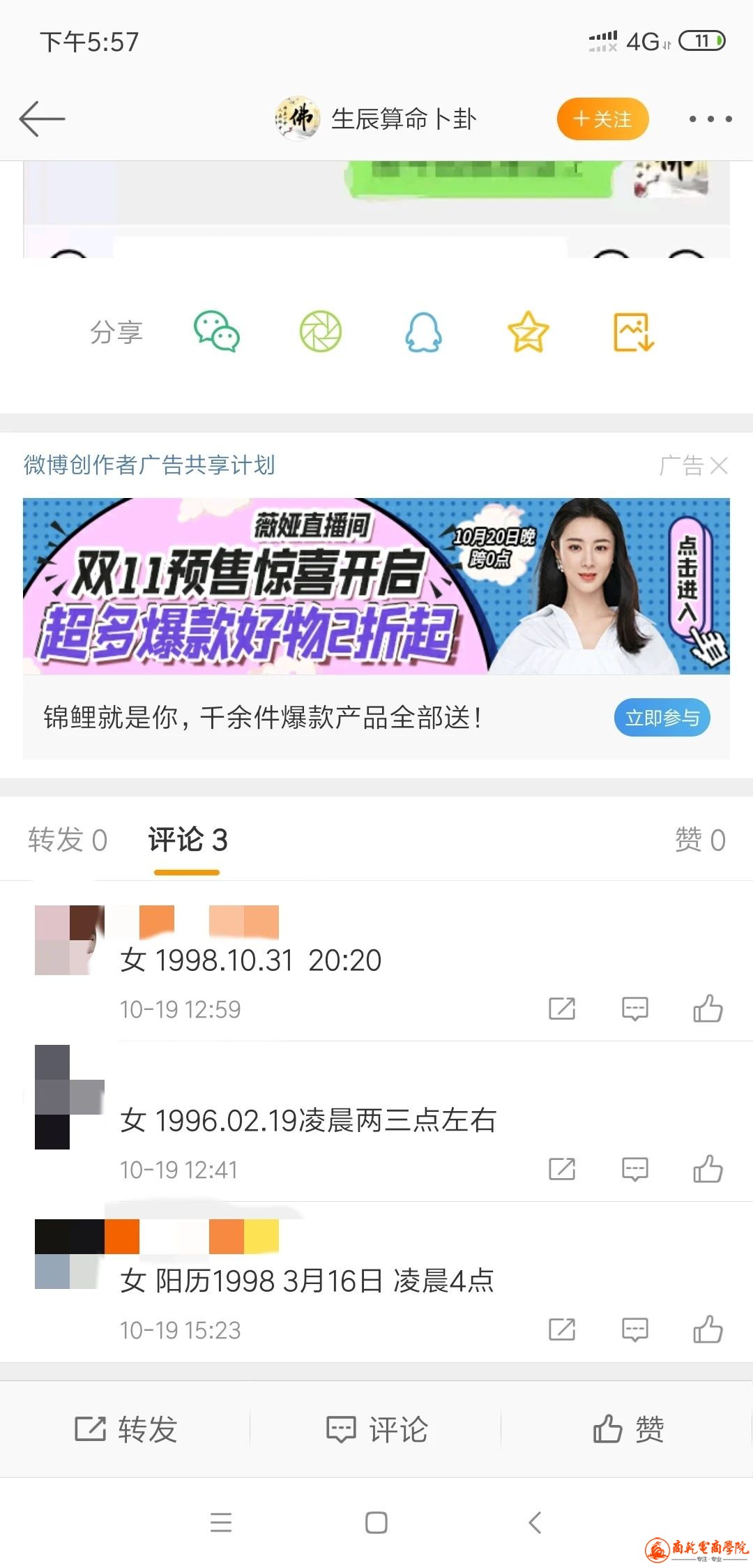The height and width of the screenshot is (1568, 753).
Task: Like the comment posted at 10-19 15:23
Action: 708,1329
